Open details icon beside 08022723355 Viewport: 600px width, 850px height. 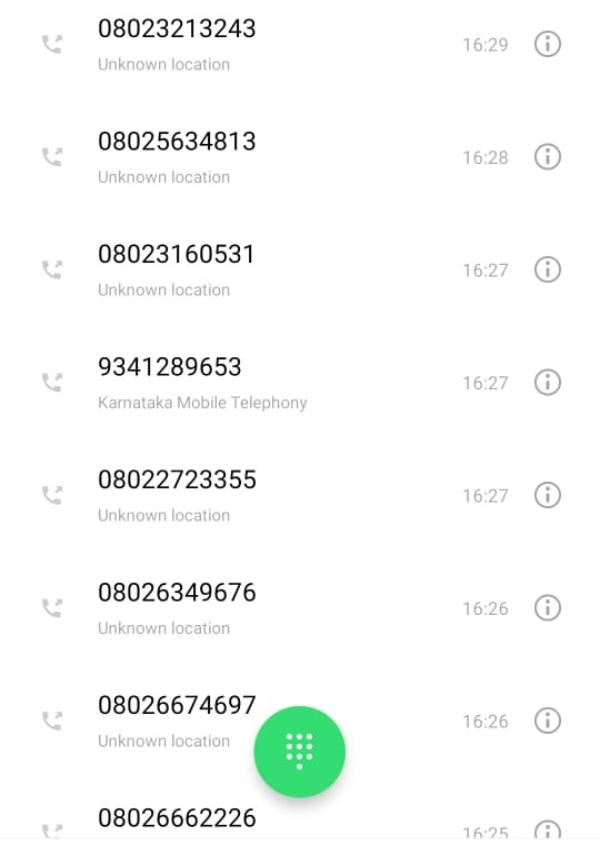[547, 495]
